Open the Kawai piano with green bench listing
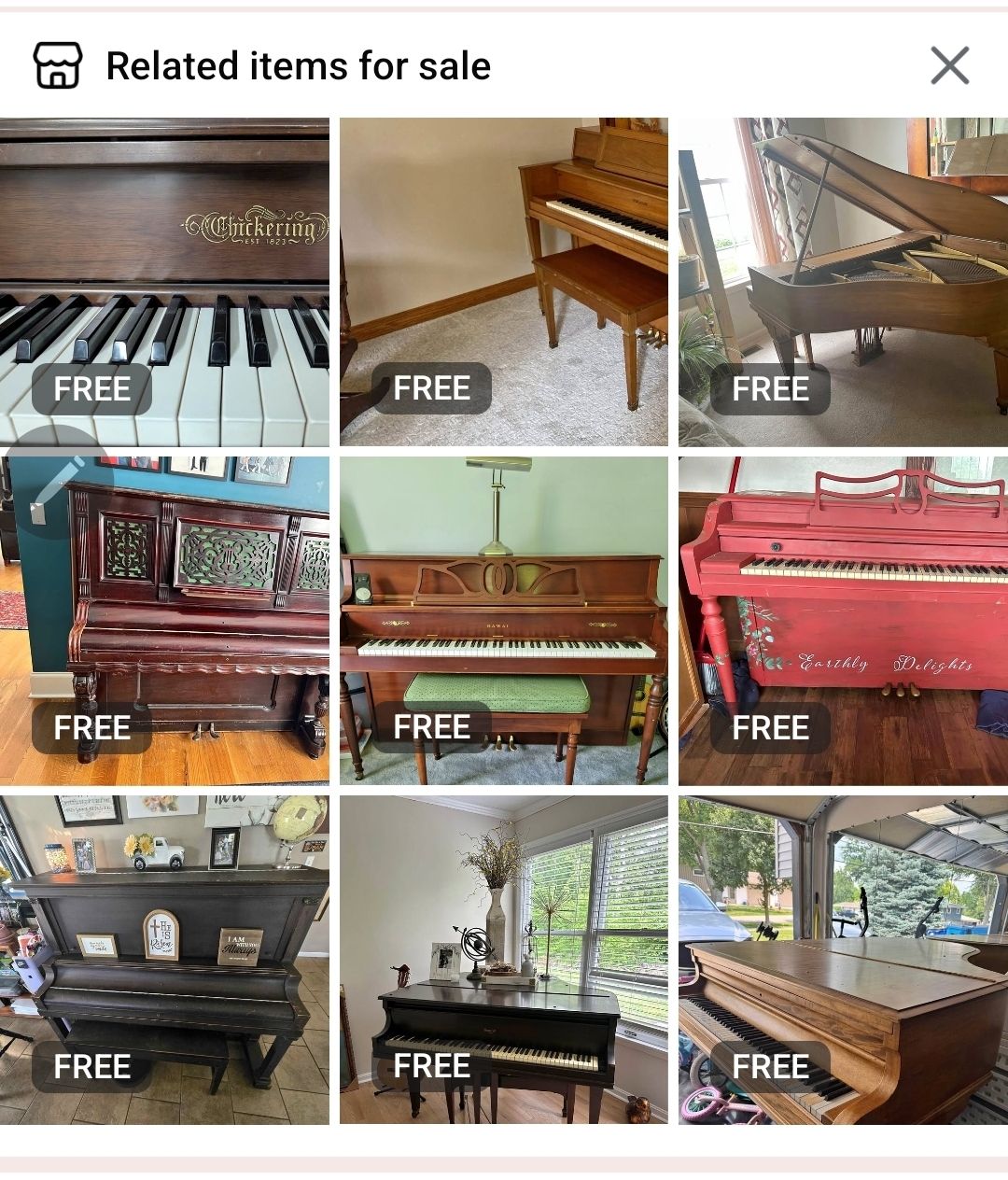Image resolution: width=1008 pixels, height=1180 pixels. pyautogui.click(x=503, y=620)
